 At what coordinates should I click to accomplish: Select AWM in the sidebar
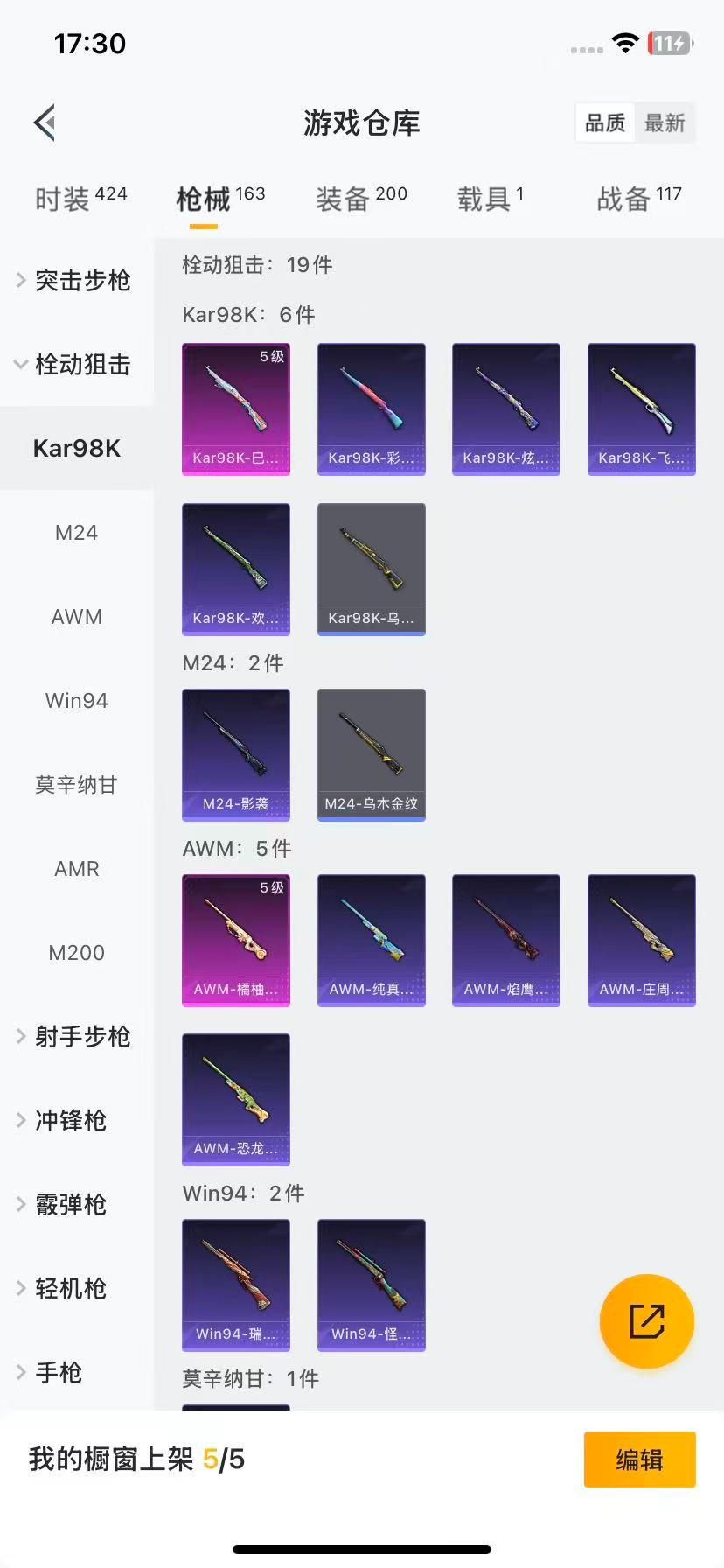point(76,616)
